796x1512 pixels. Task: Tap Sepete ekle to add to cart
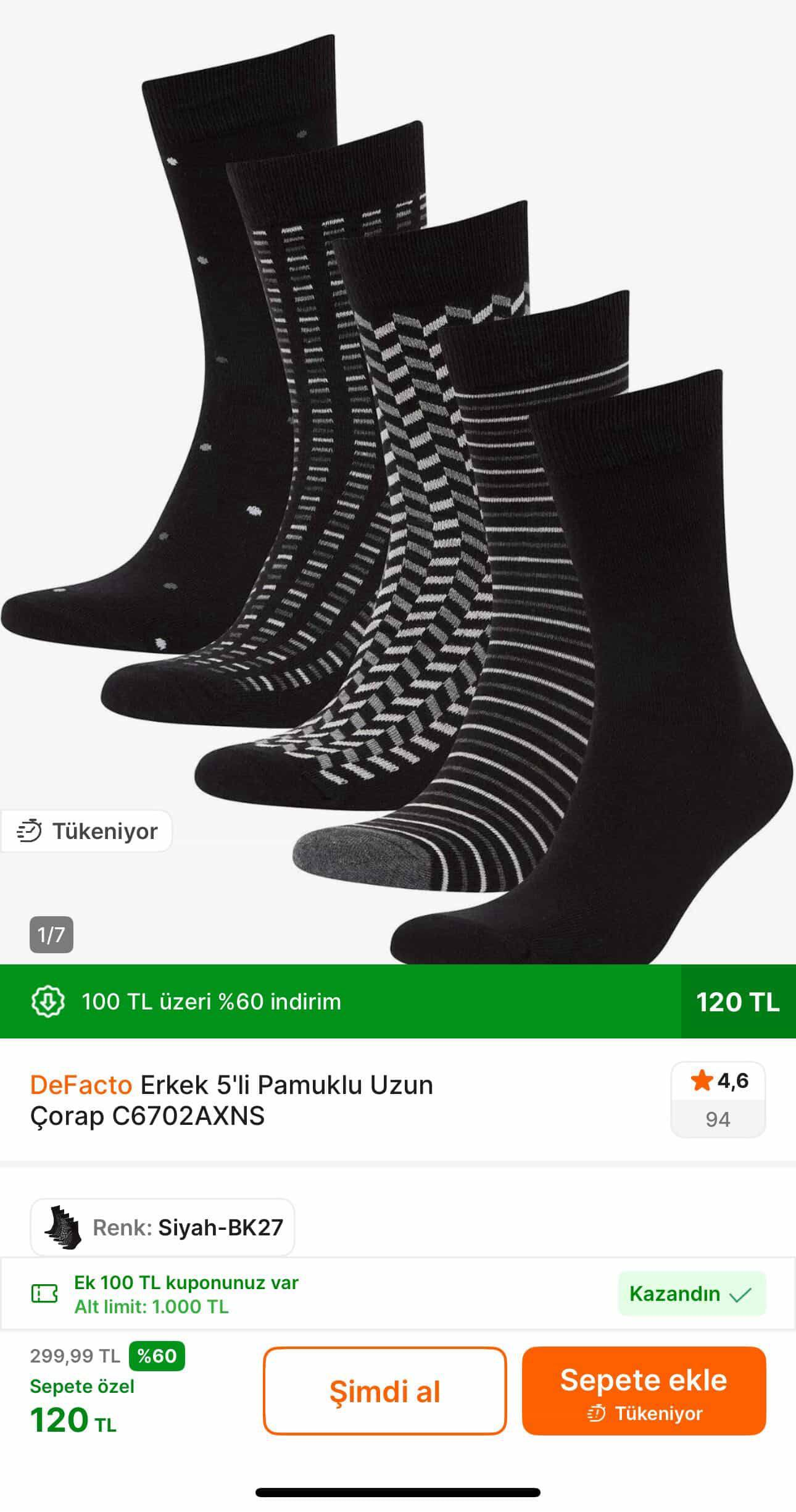644,1390
